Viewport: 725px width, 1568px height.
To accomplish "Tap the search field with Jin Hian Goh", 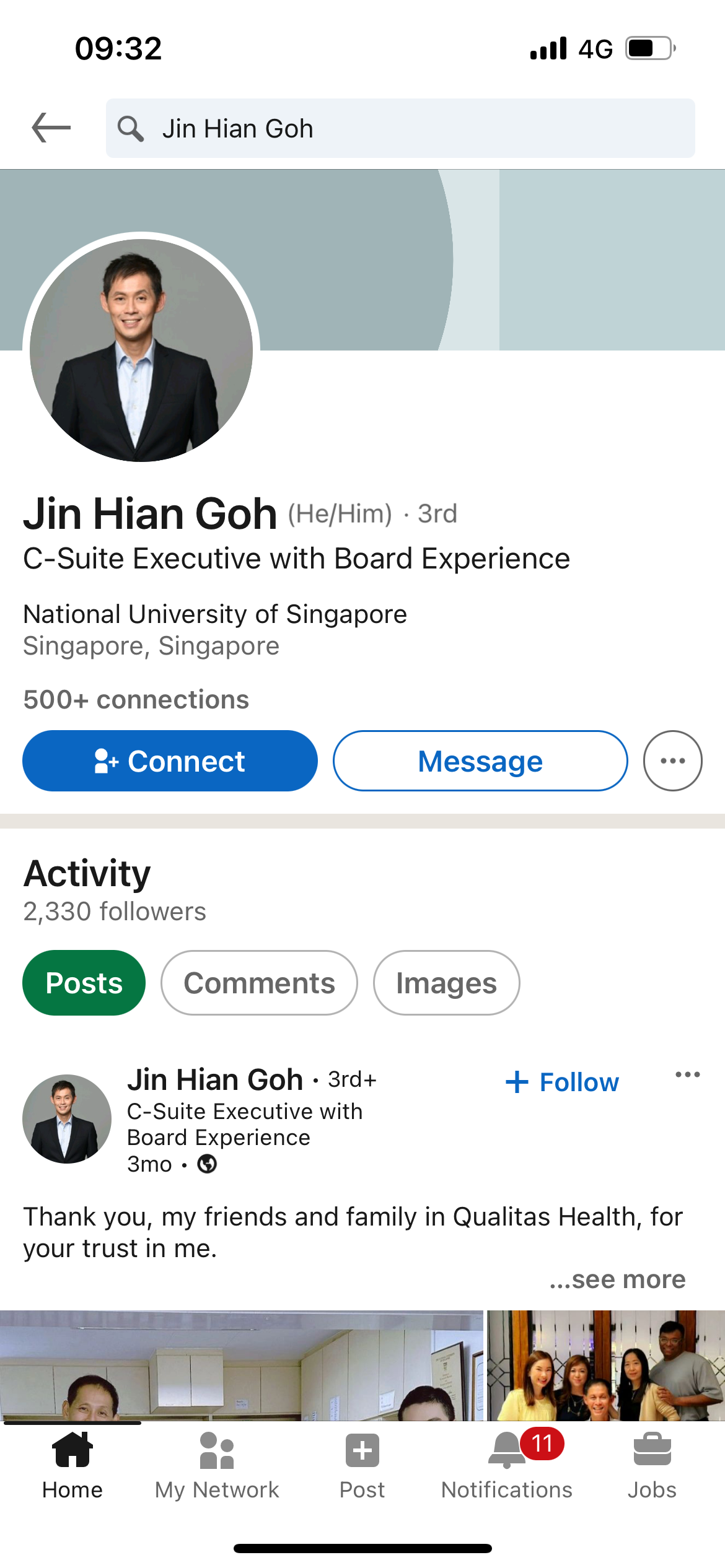I will 400,128.
